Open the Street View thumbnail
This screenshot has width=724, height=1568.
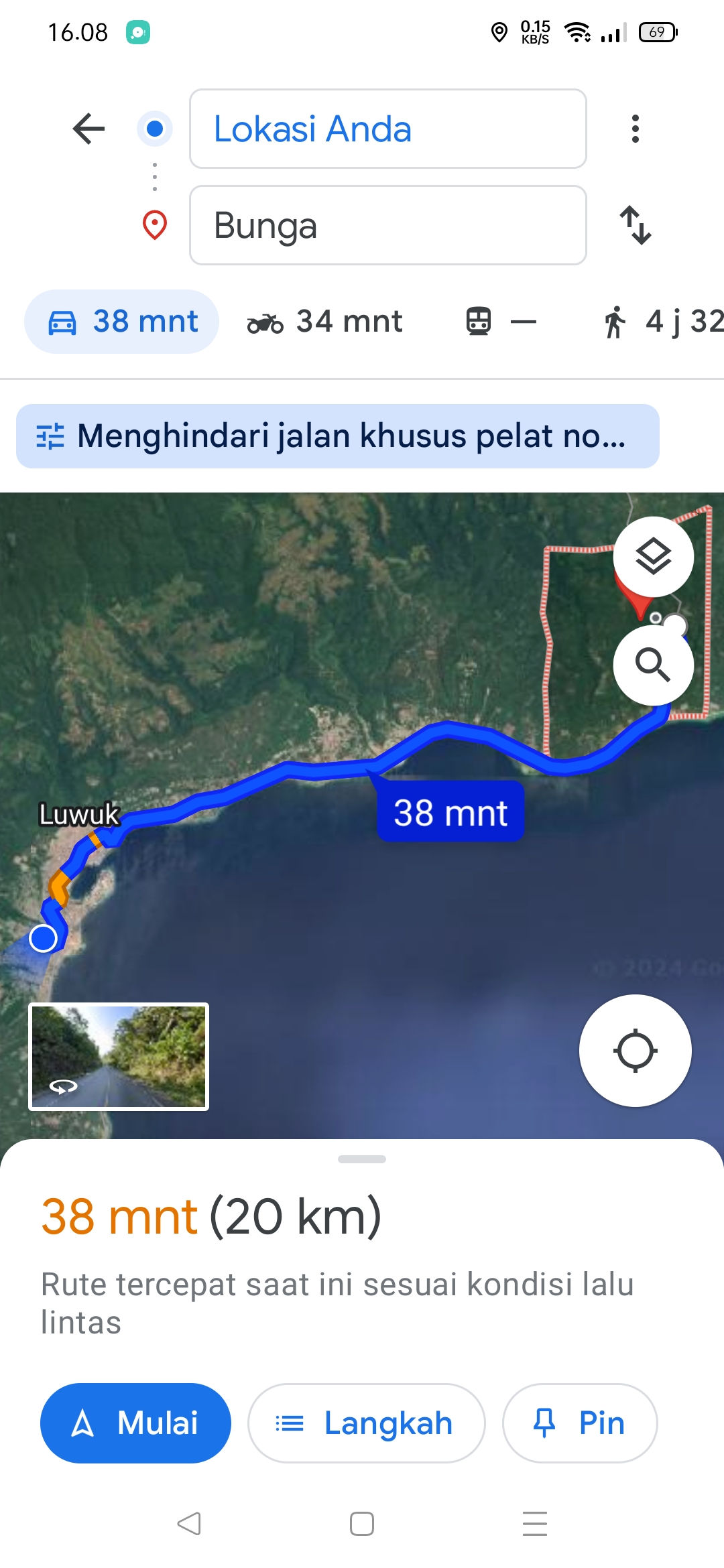tap(119, 1057)
